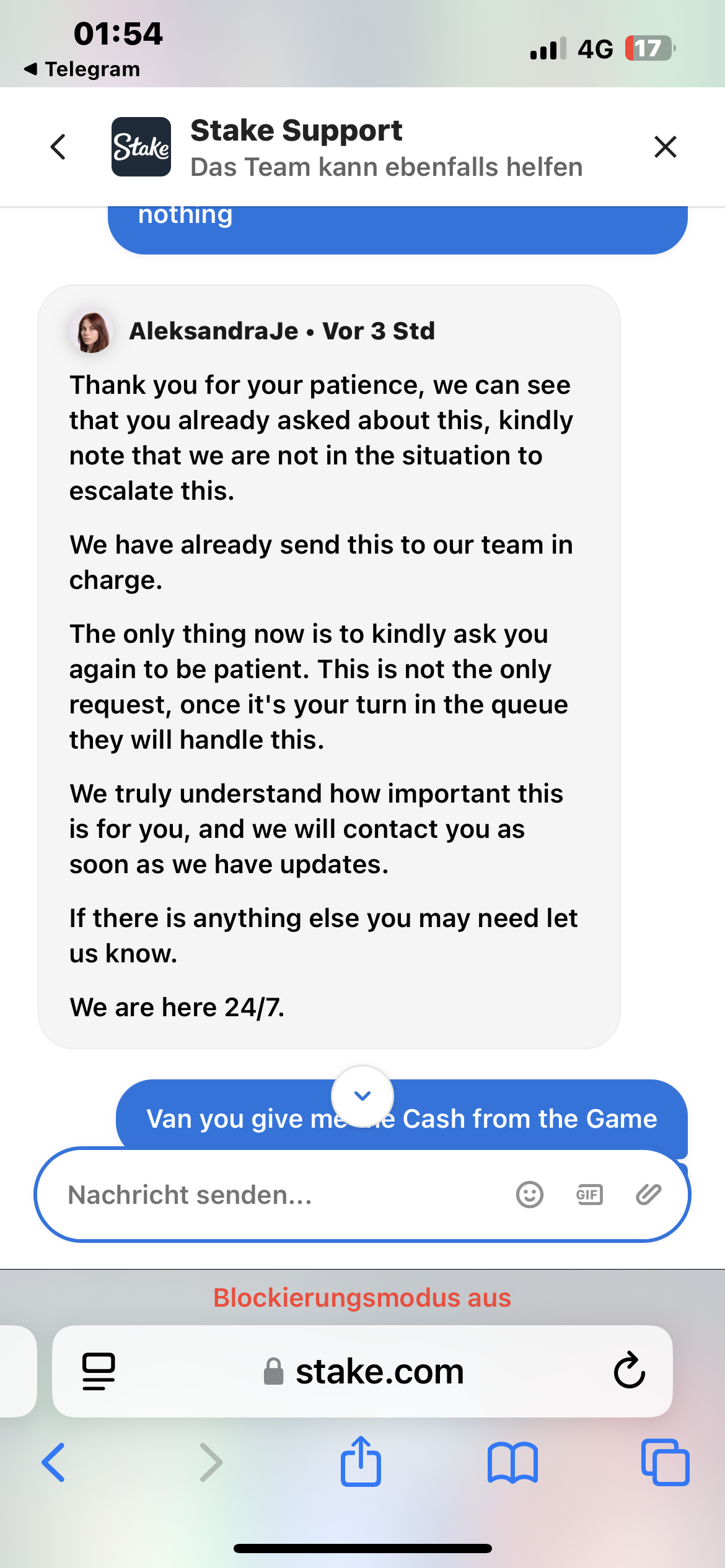Open the GIF selector
This screenshot has width=725, height=1568.
589,1195
